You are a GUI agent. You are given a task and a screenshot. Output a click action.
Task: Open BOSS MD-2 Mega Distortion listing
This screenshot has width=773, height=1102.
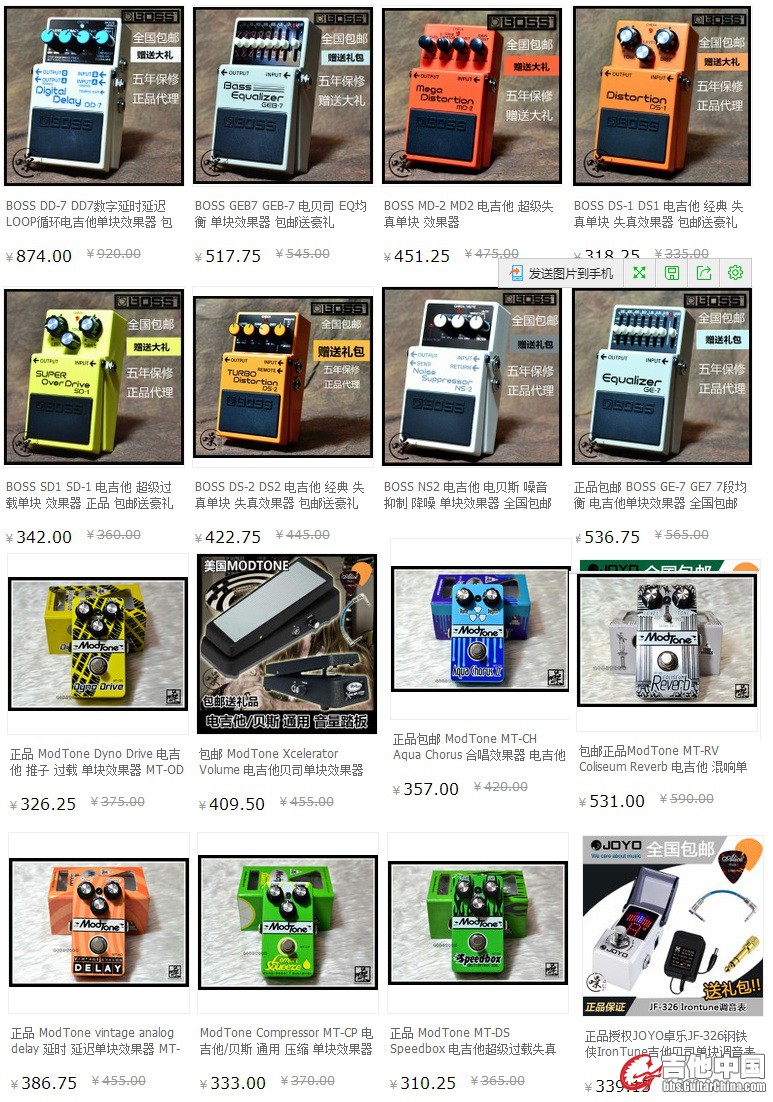[x=471, y=97]
